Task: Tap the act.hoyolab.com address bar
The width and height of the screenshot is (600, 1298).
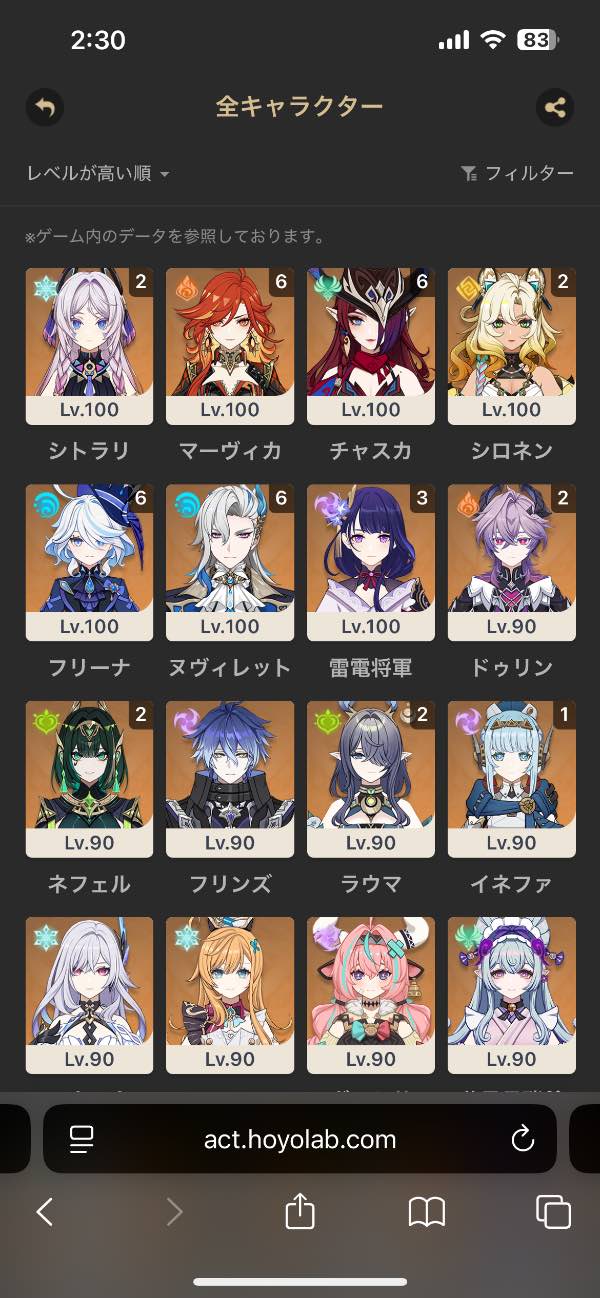Action: [300, 1139]
